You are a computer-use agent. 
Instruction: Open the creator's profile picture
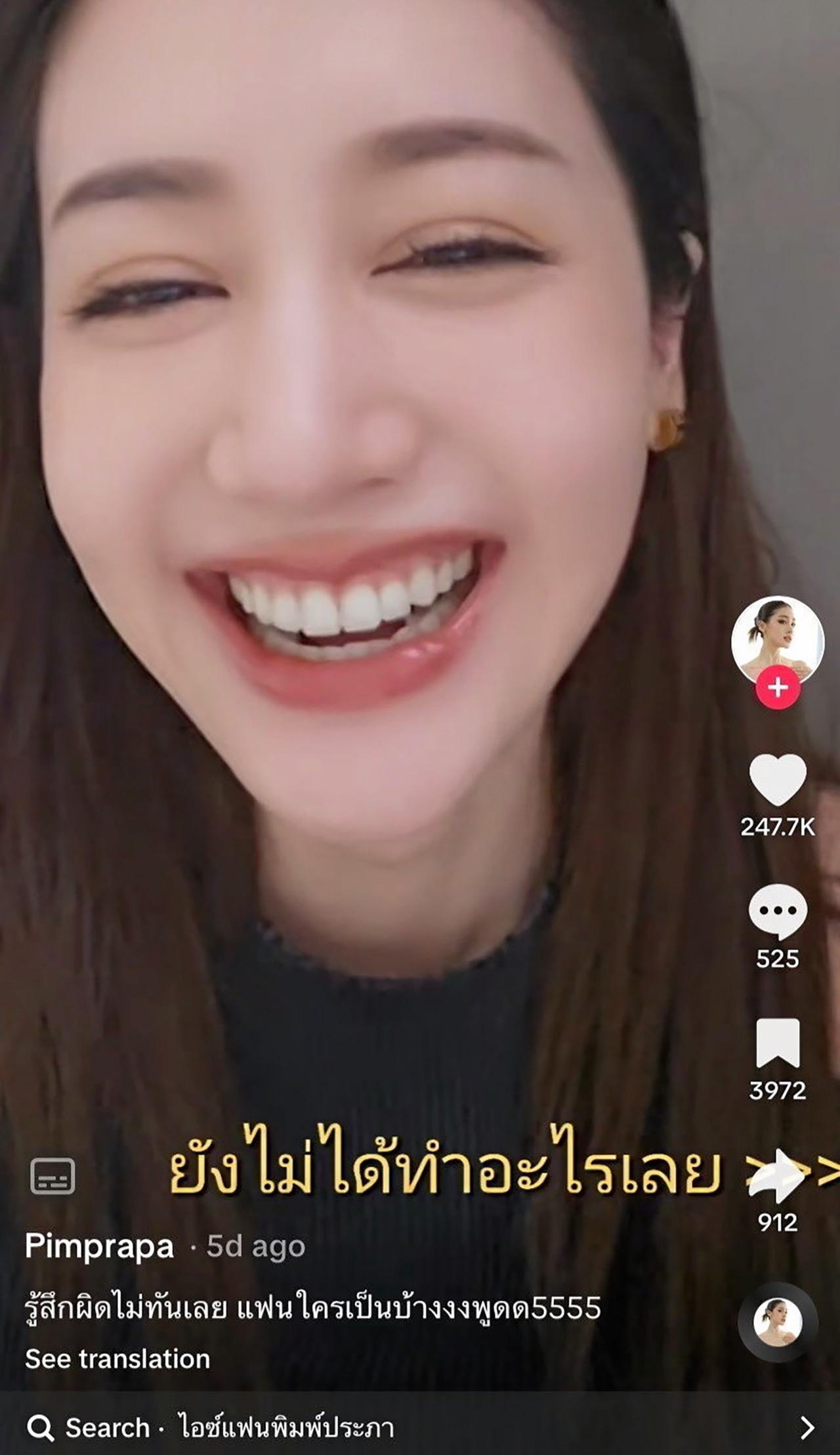coord(778,639)
